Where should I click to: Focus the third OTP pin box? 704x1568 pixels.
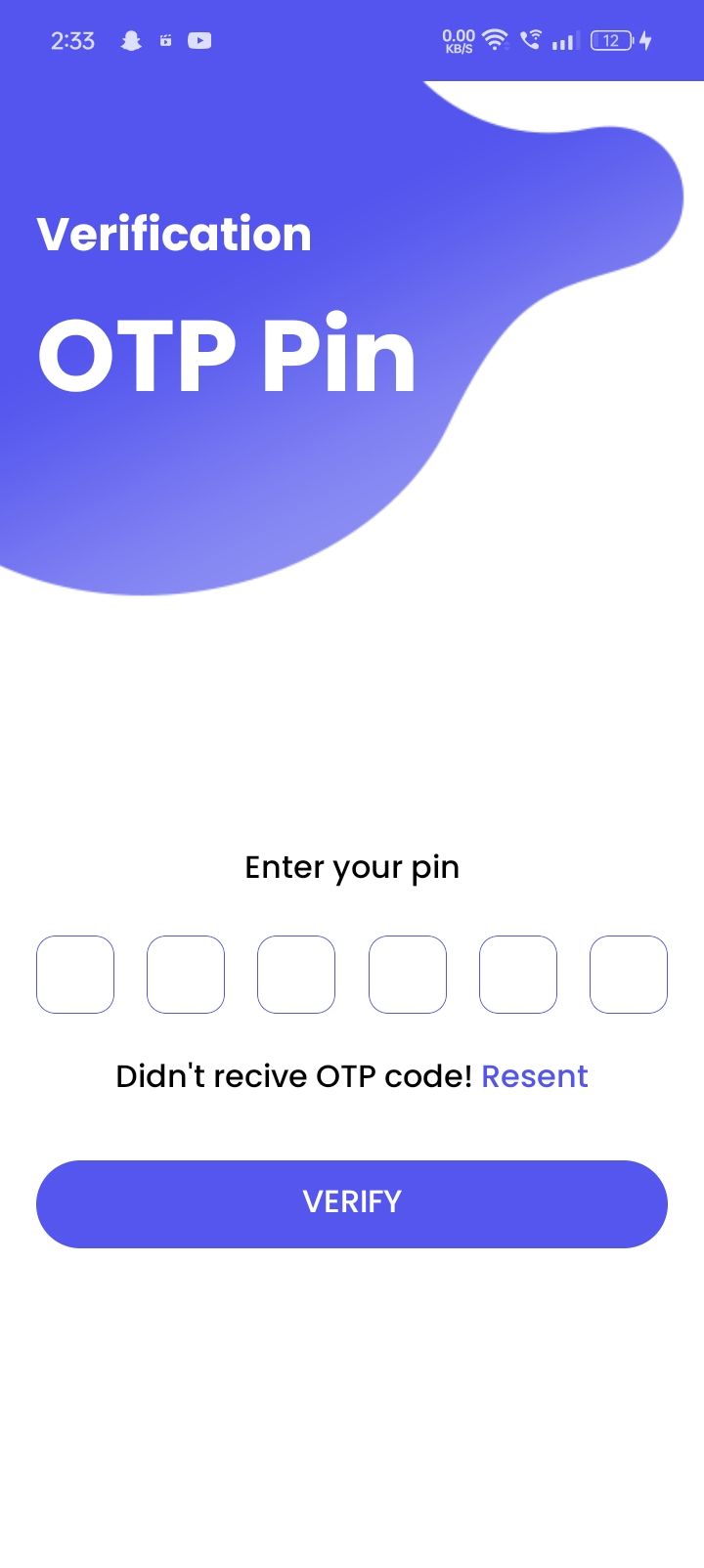(296, 975)
